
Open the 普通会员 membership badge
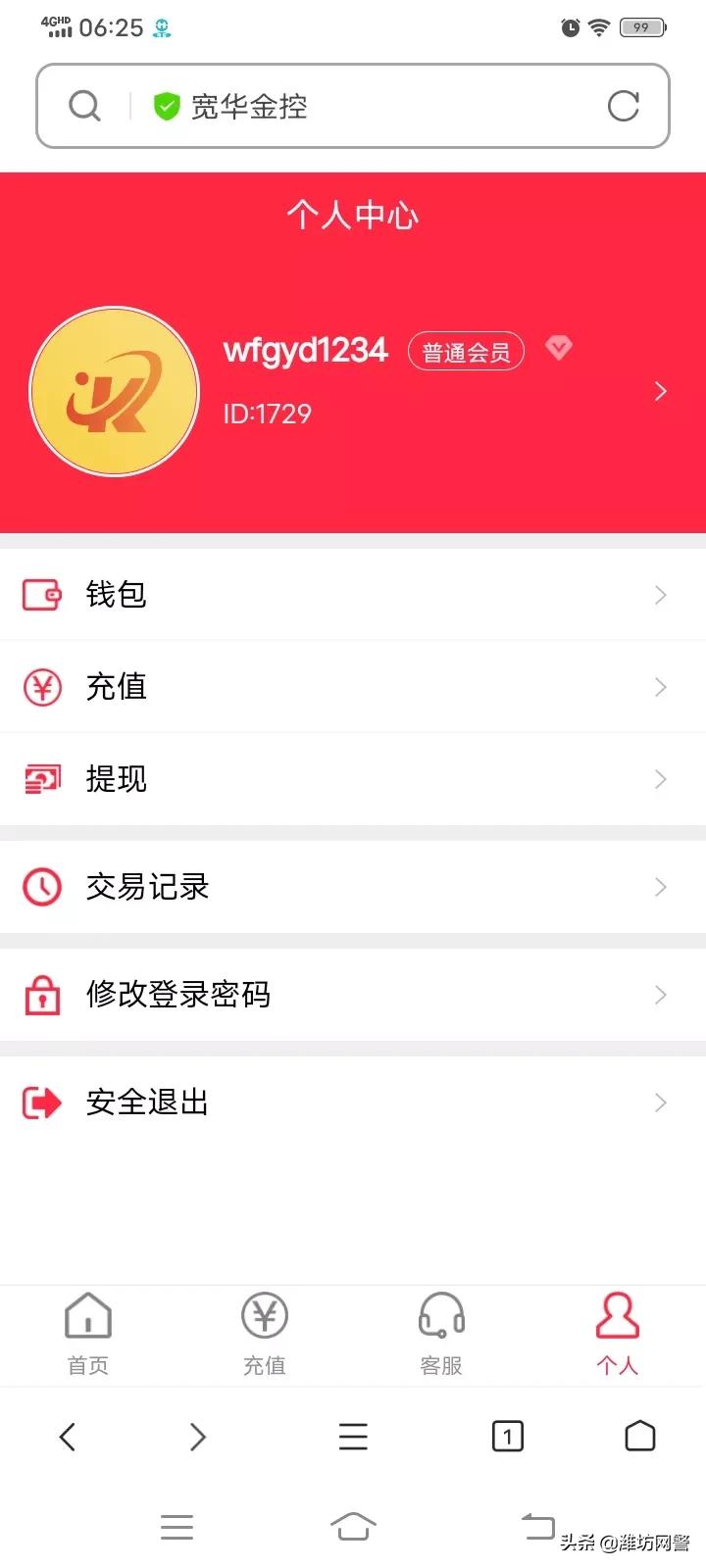pos(466,350)
